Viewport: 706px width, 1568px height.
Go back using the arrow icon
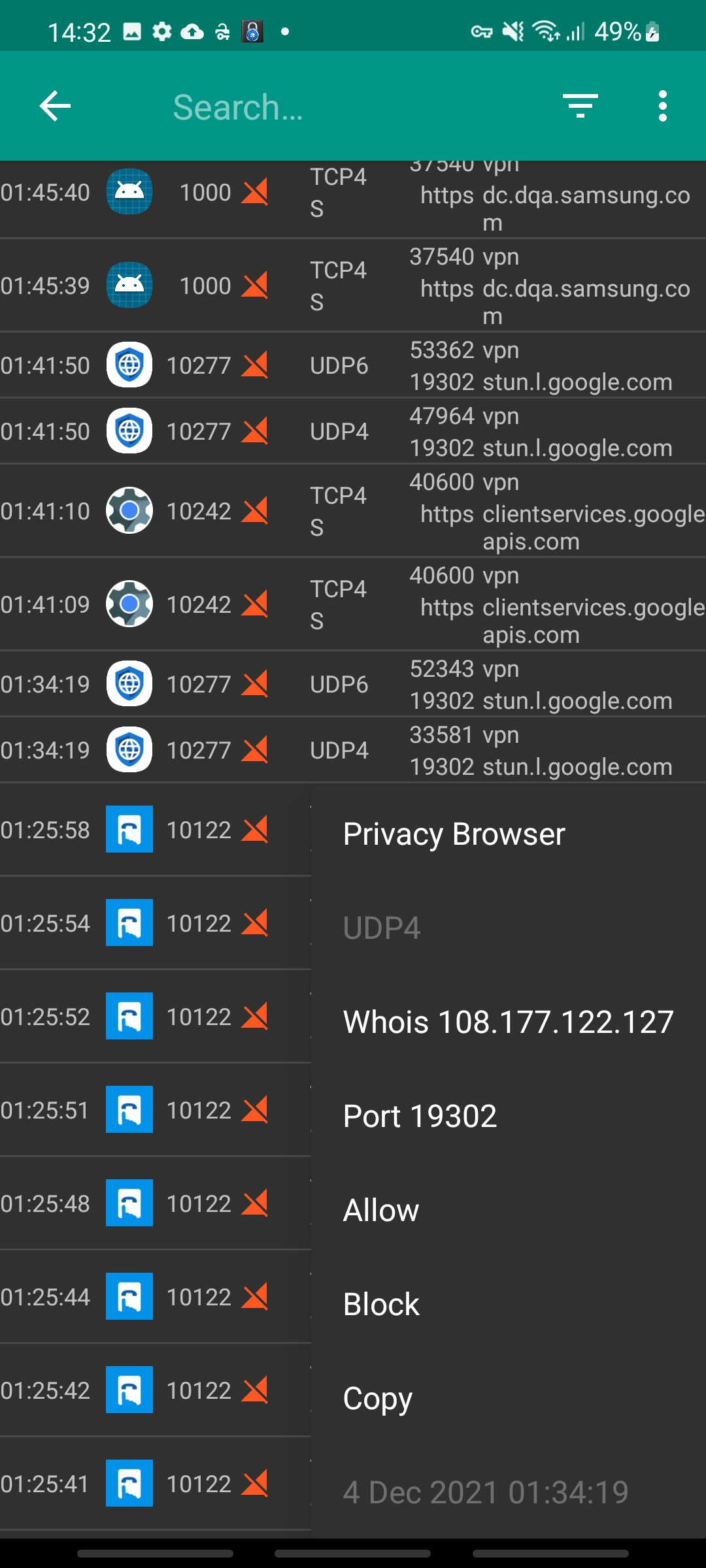(55, 106)
